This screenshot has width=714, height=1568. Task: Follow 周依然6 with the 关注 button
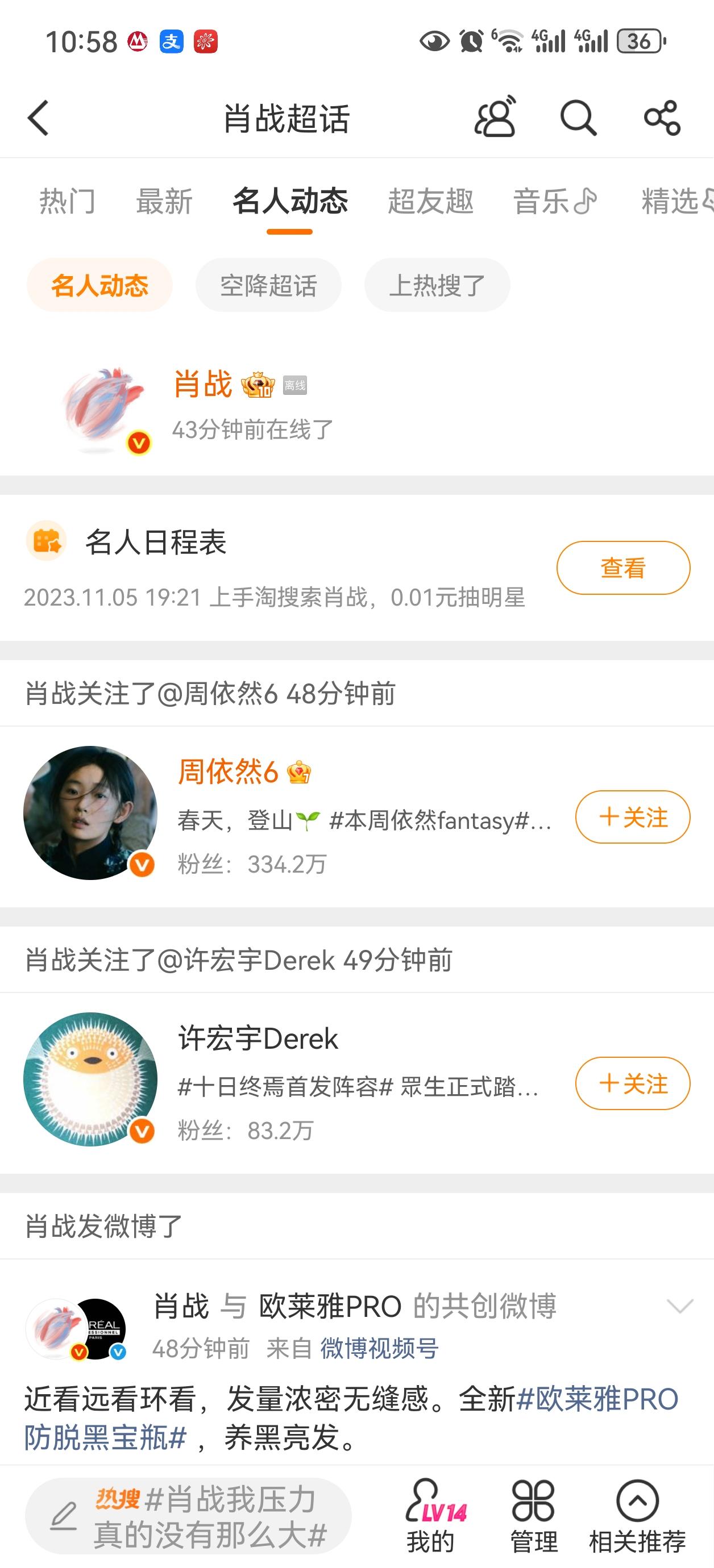click(632, 818)
